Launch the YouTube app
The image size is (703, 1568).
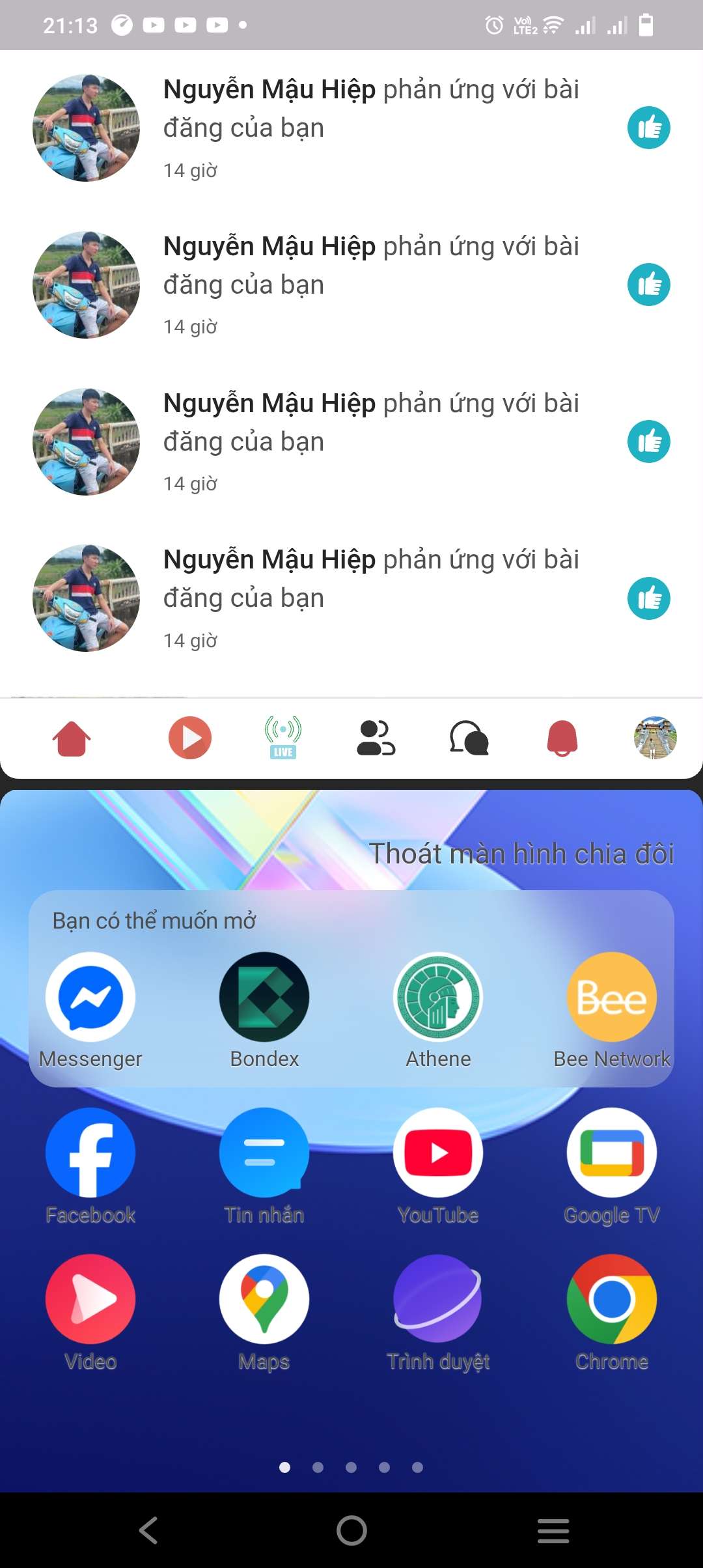pyautogui.click(x=438, y=1153)
